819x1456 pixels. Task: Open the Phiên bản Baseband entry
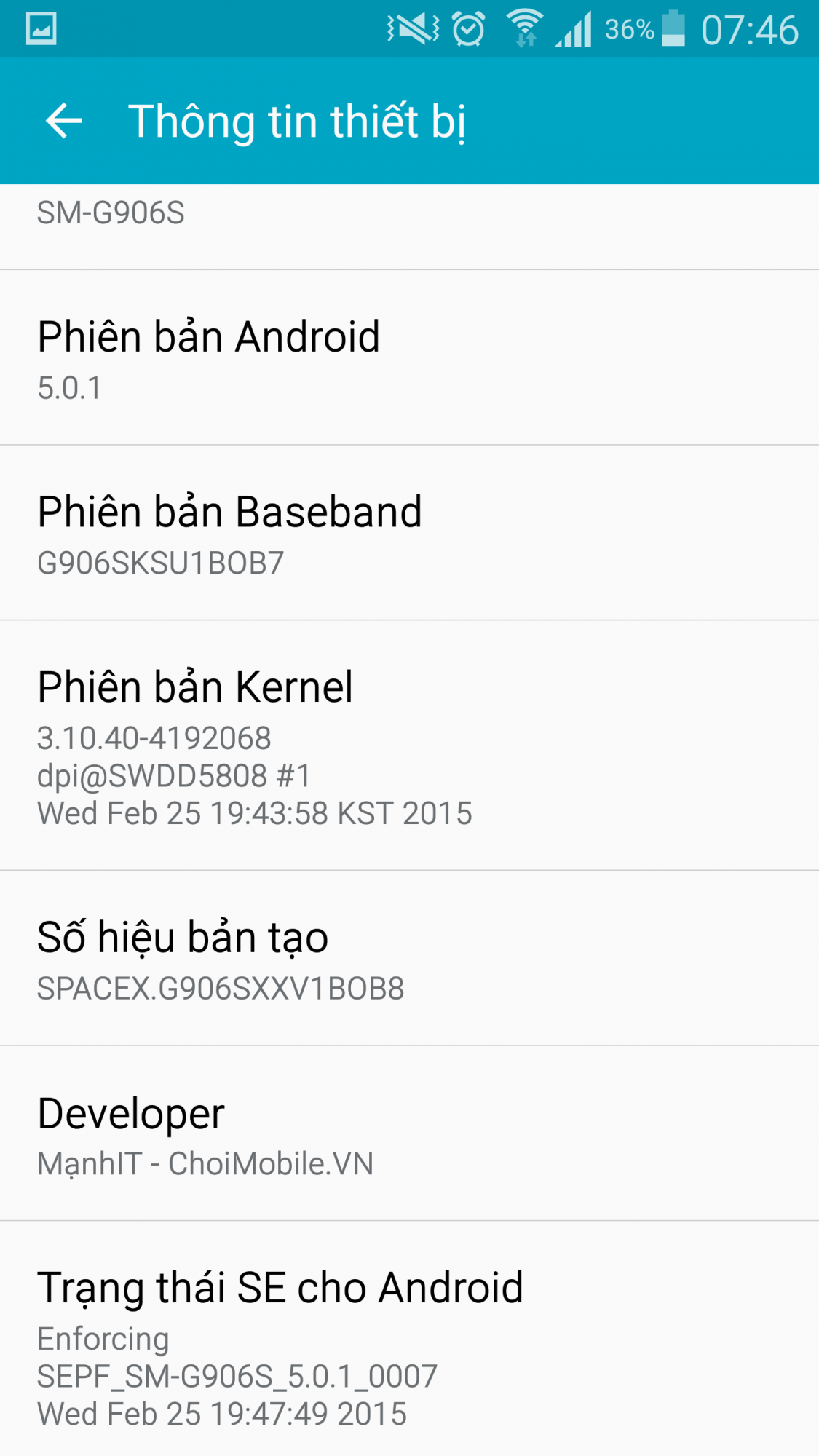[409, 533]
